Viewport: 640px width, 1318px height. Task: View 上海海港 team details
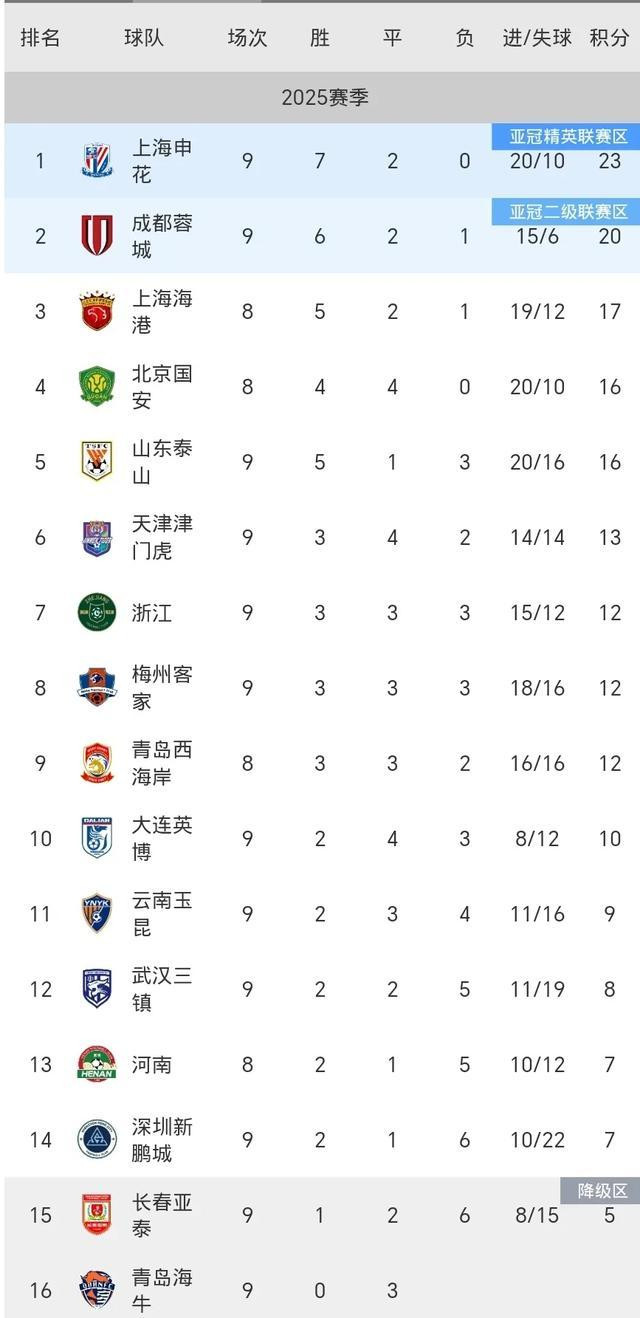pos(322,311)
